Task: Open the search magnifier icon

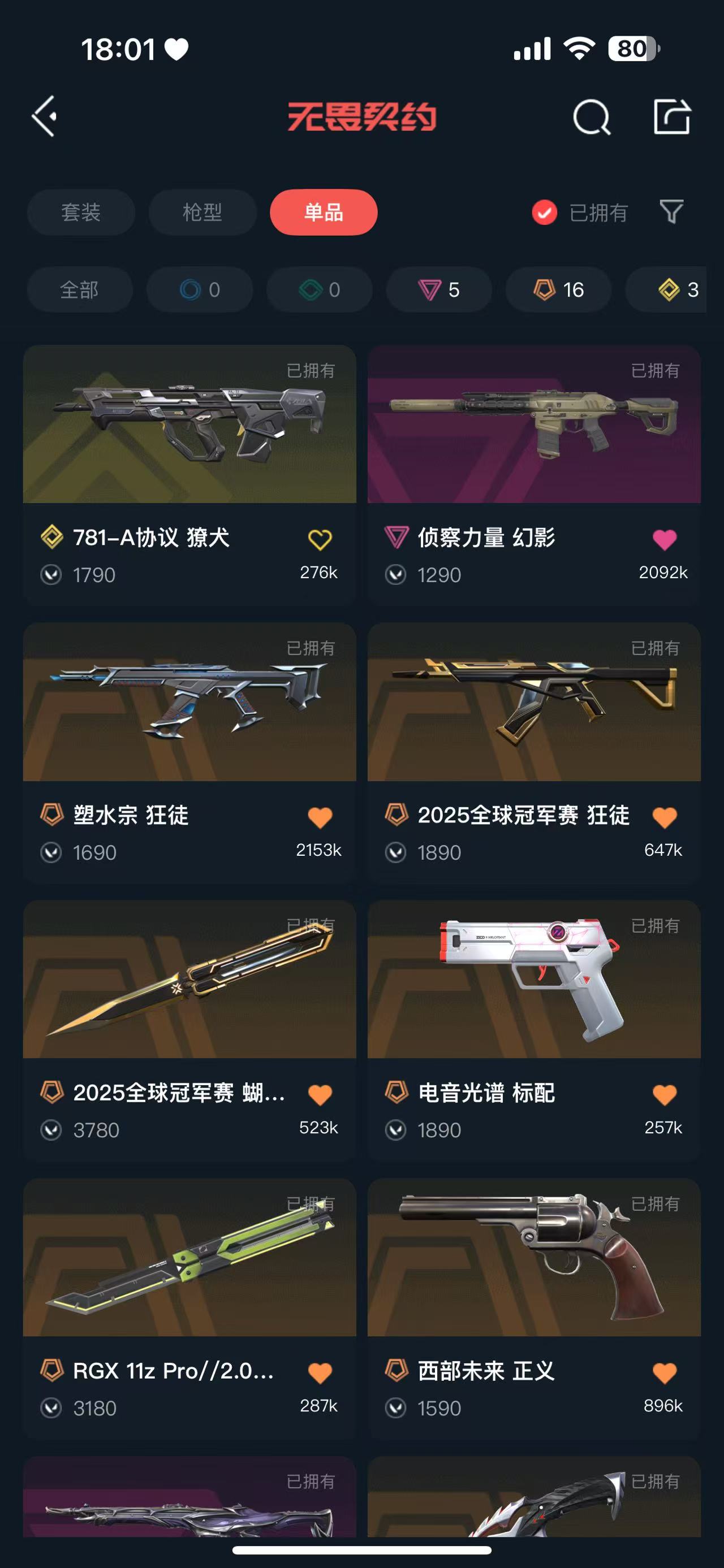Action: [x=591, y=116]
